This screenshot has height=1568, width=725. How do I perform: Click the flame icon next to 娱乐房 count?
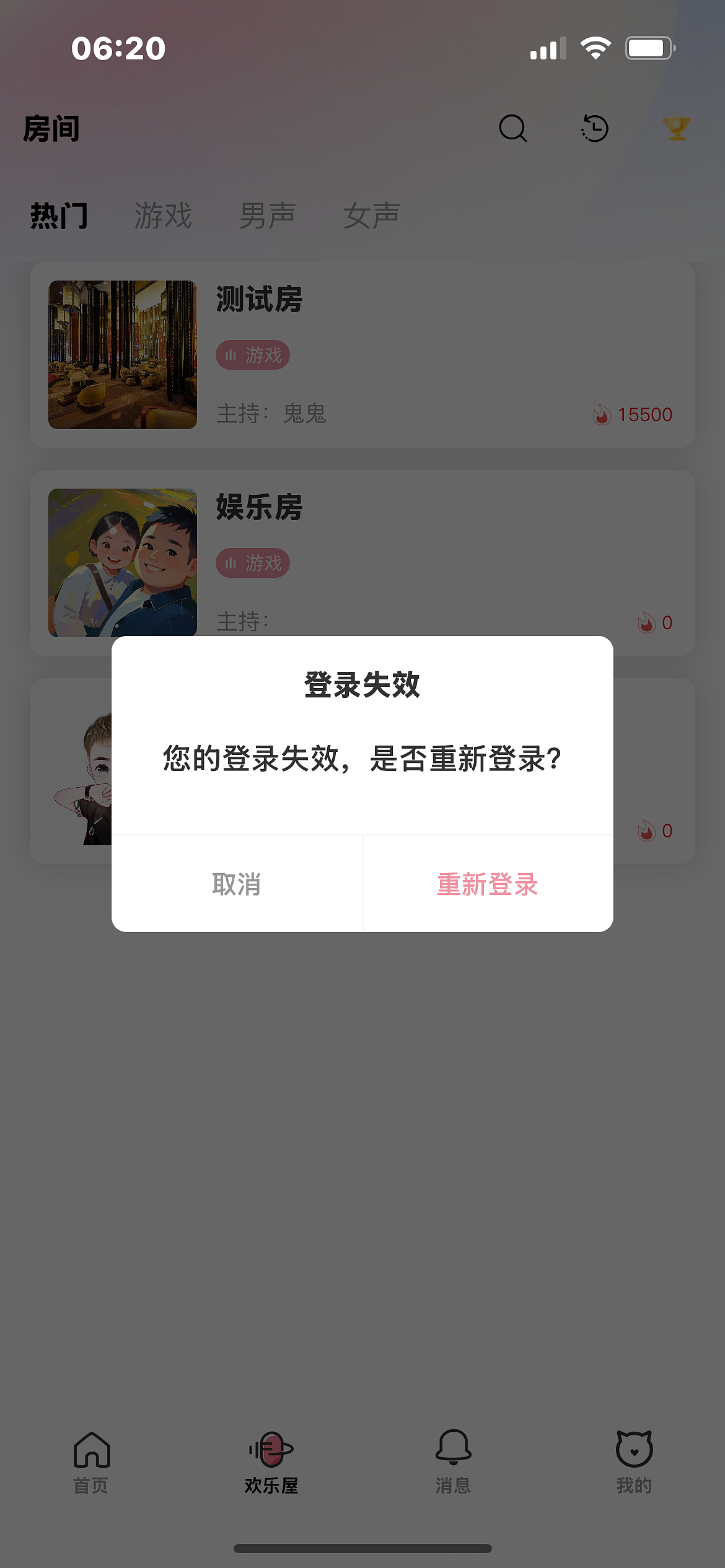click(x=646, y=622)
